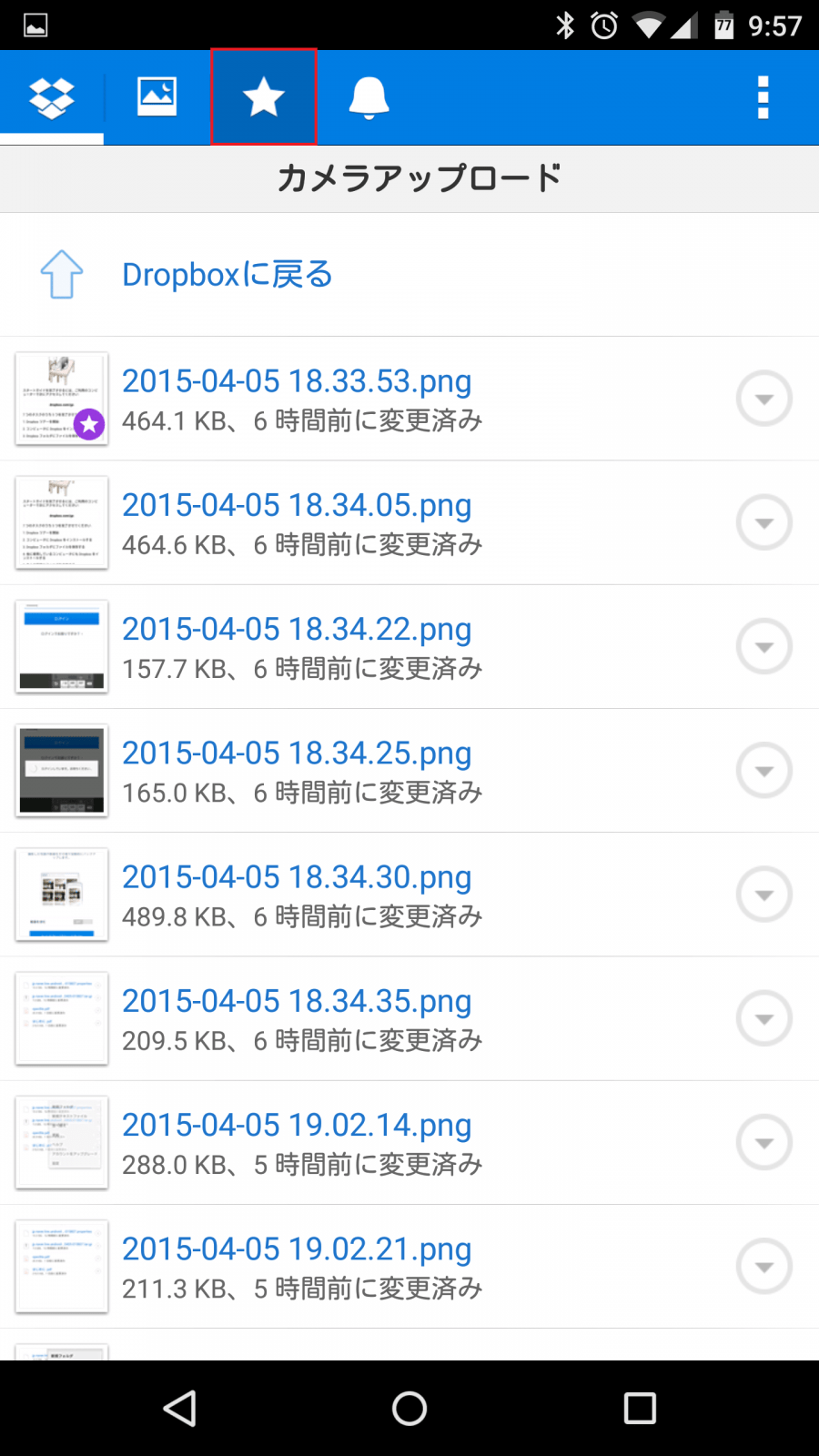Screen dimensions: 819x1456
Task: Expand options for 2015-04-05 18.34.05.png
Action: click(763, 522)
